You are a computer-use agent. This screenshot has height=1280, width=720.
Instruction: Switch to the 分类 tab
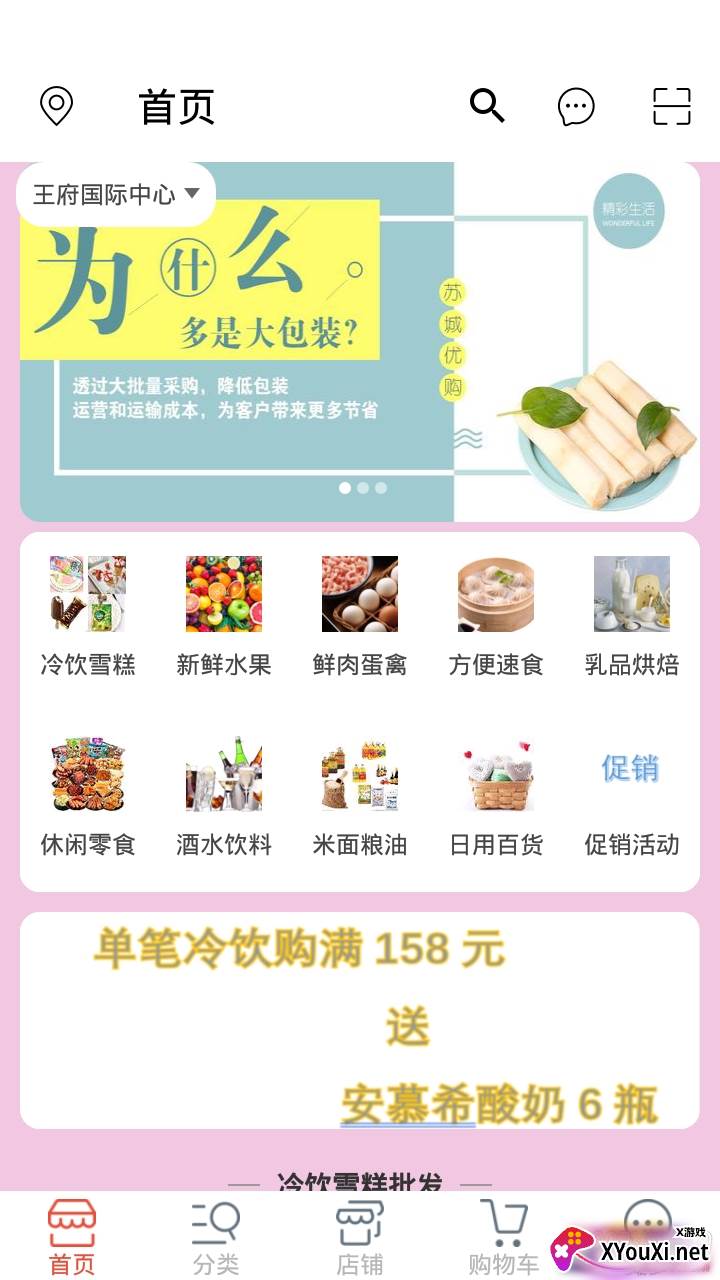click(x=216, y=1237)
